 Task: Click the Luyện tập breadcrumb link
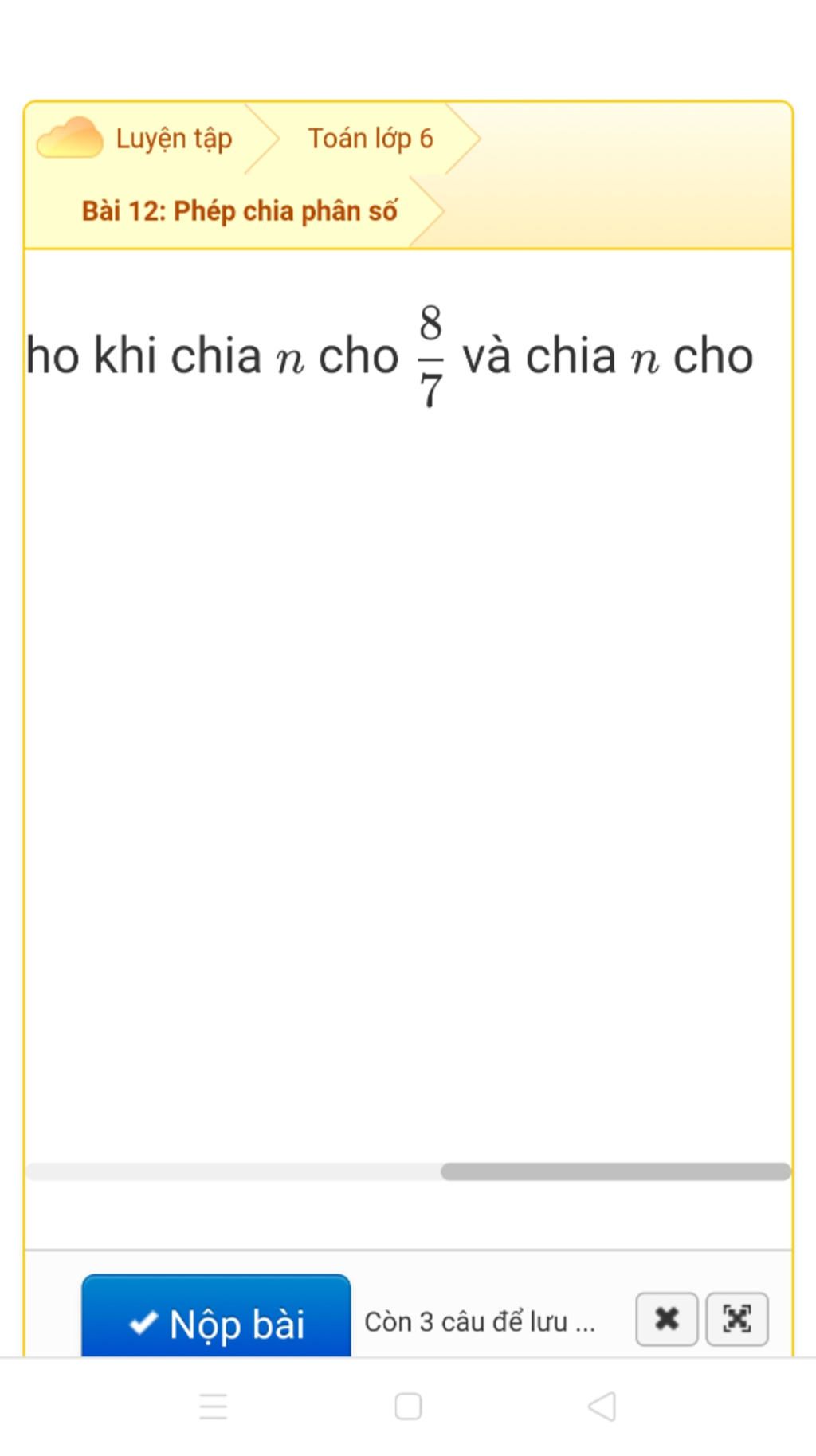point(173,137)
